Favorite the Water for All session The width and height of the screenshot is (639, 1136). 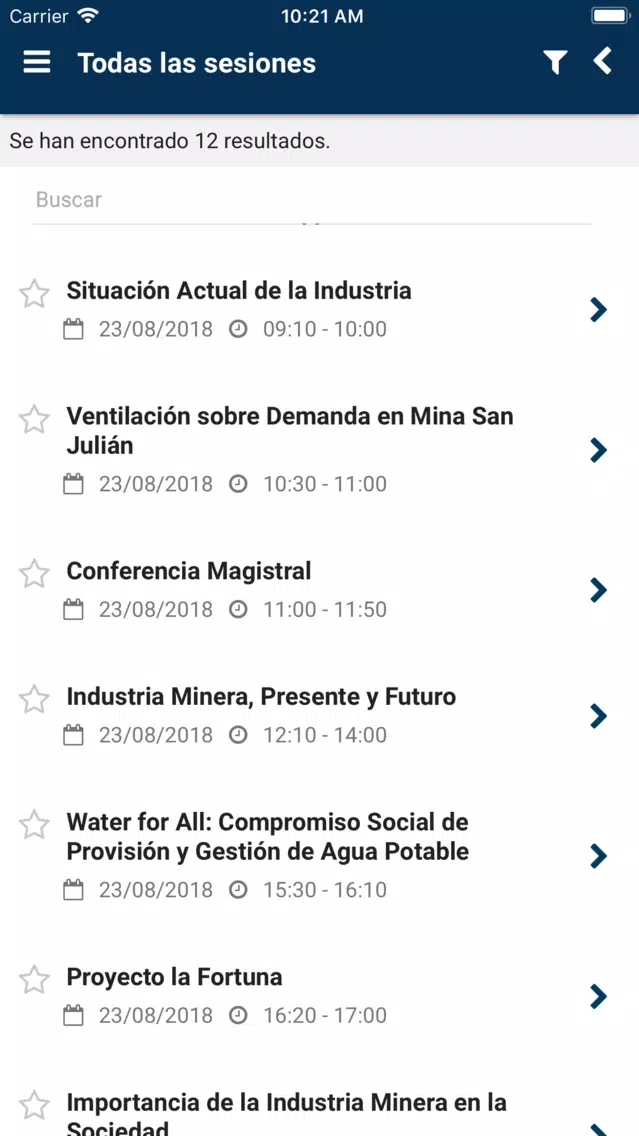click(34, 825)
